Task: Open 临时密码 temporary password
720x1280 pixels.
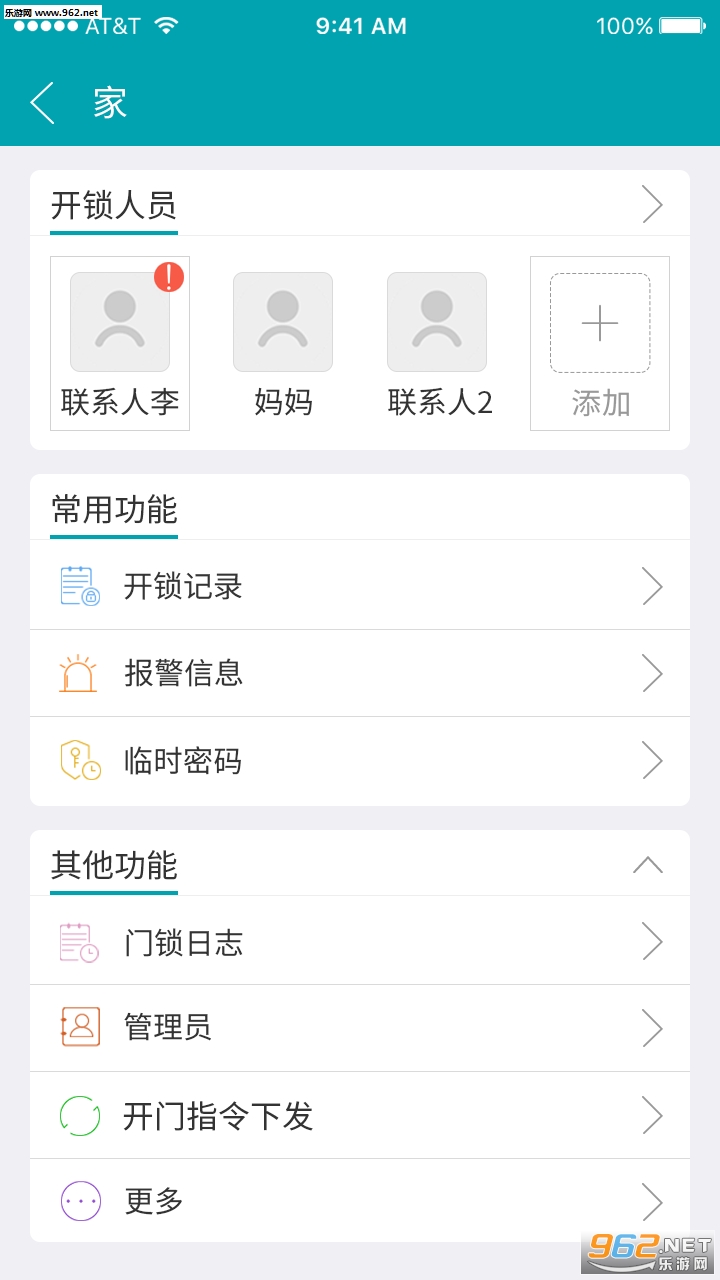Action: [360, 761]
